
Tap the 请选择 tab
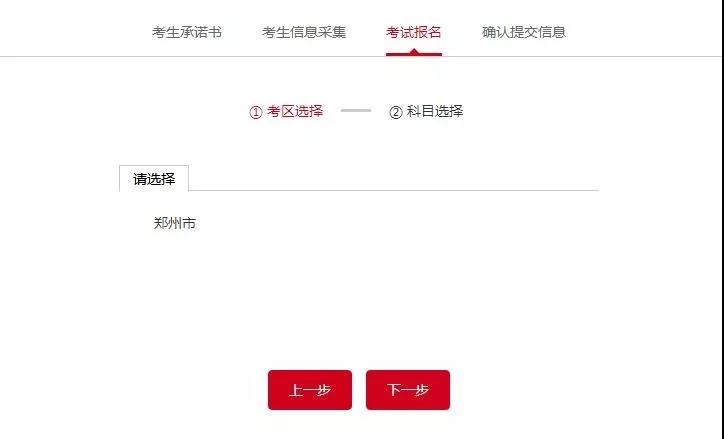pos(154,179)
